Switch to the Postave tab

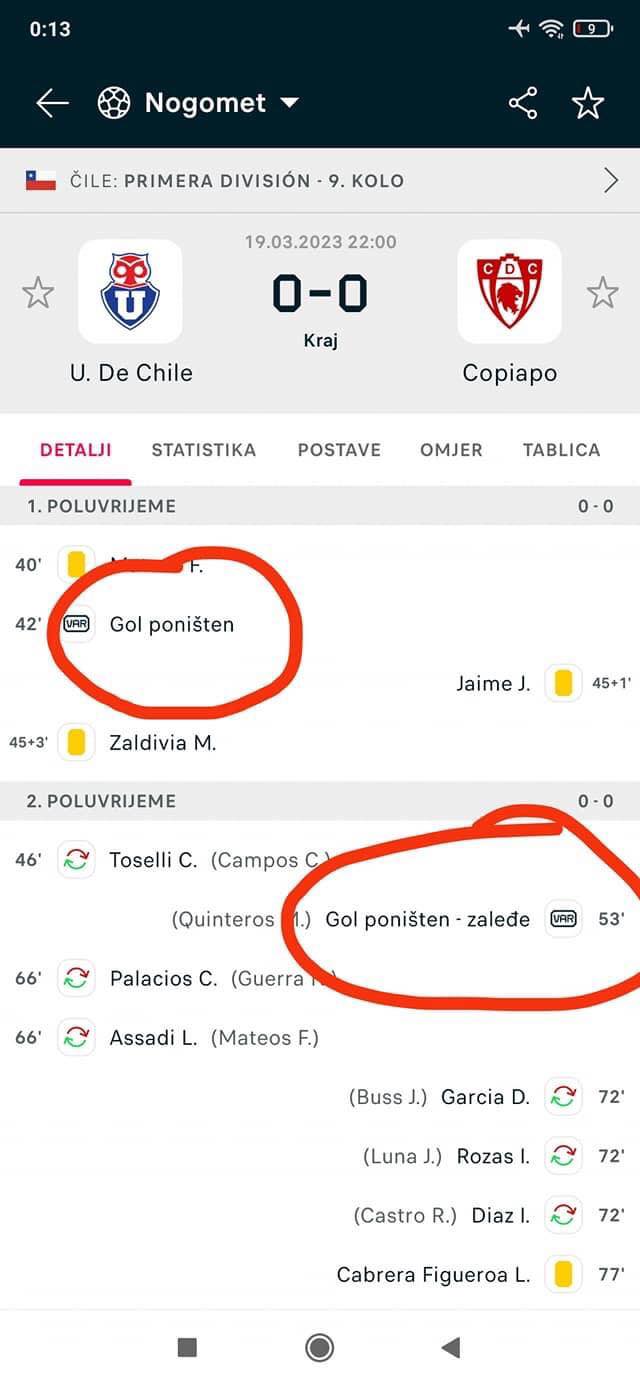(339, 450)
